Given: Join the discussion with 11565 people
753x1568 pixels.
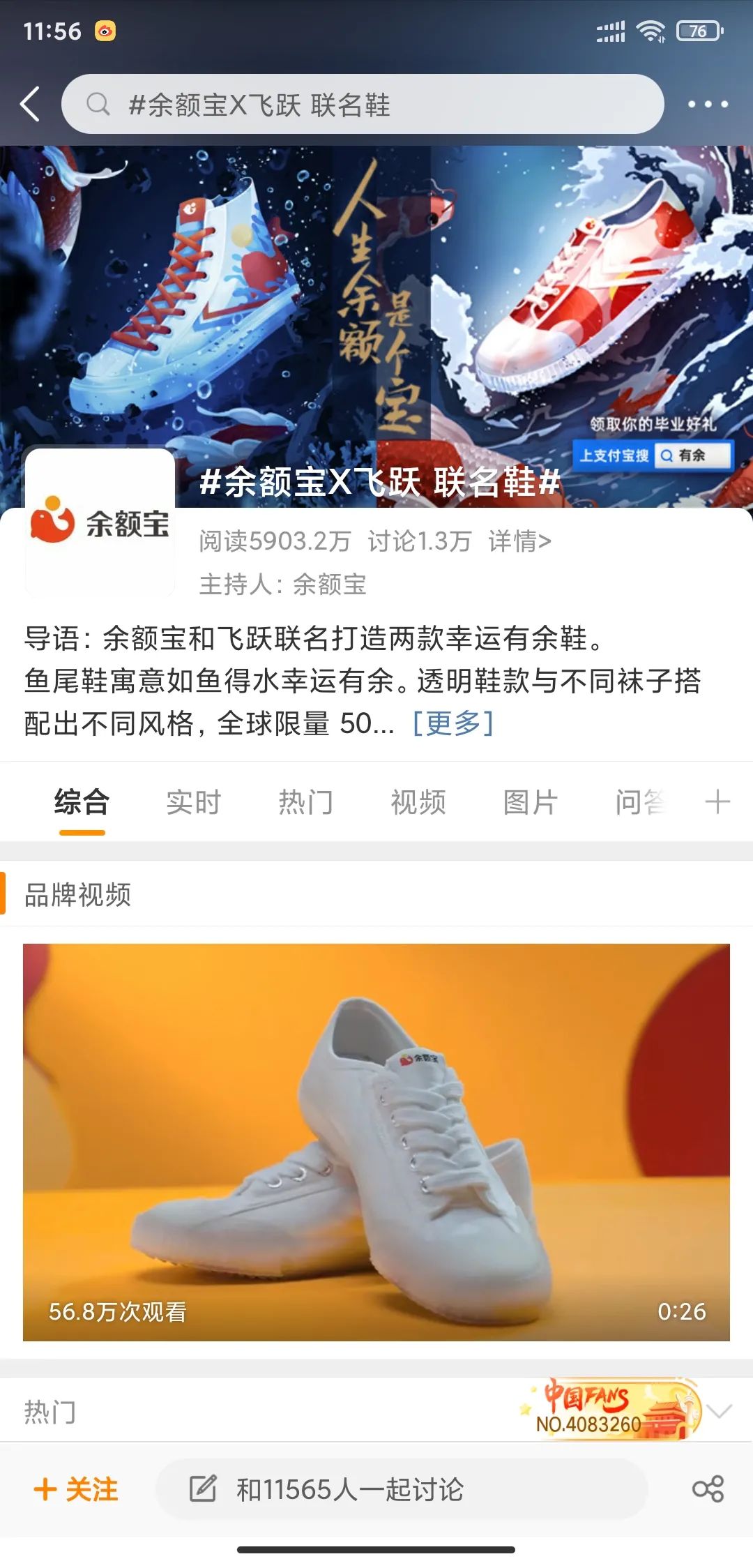Looking at the screenshot, I should [401, 1489].
